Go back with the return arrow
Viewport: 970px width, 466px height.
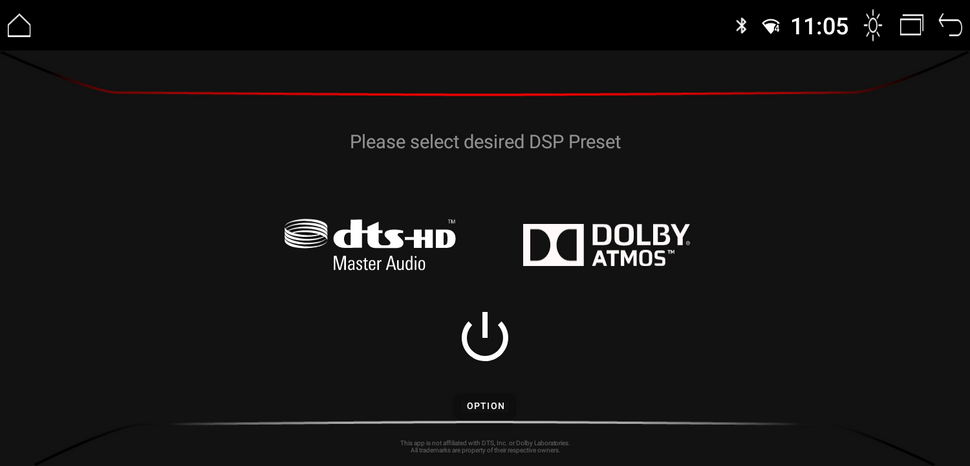pyautogui.click(x=950, y=25)
